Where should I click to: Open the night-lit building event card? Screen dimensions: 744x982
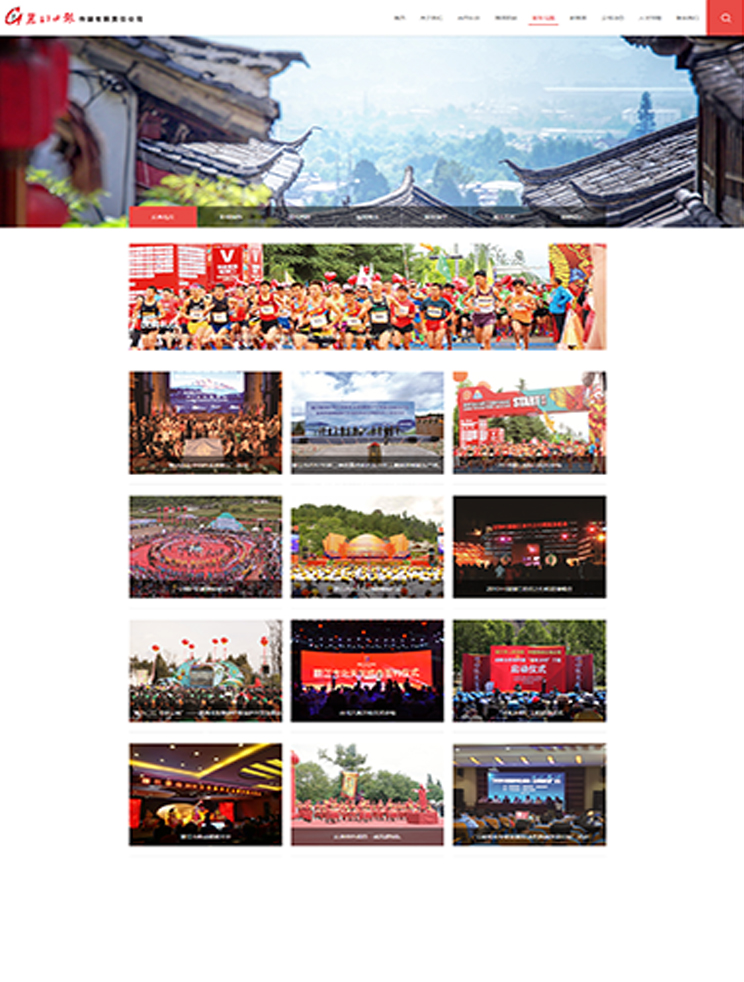pos(529,546)
